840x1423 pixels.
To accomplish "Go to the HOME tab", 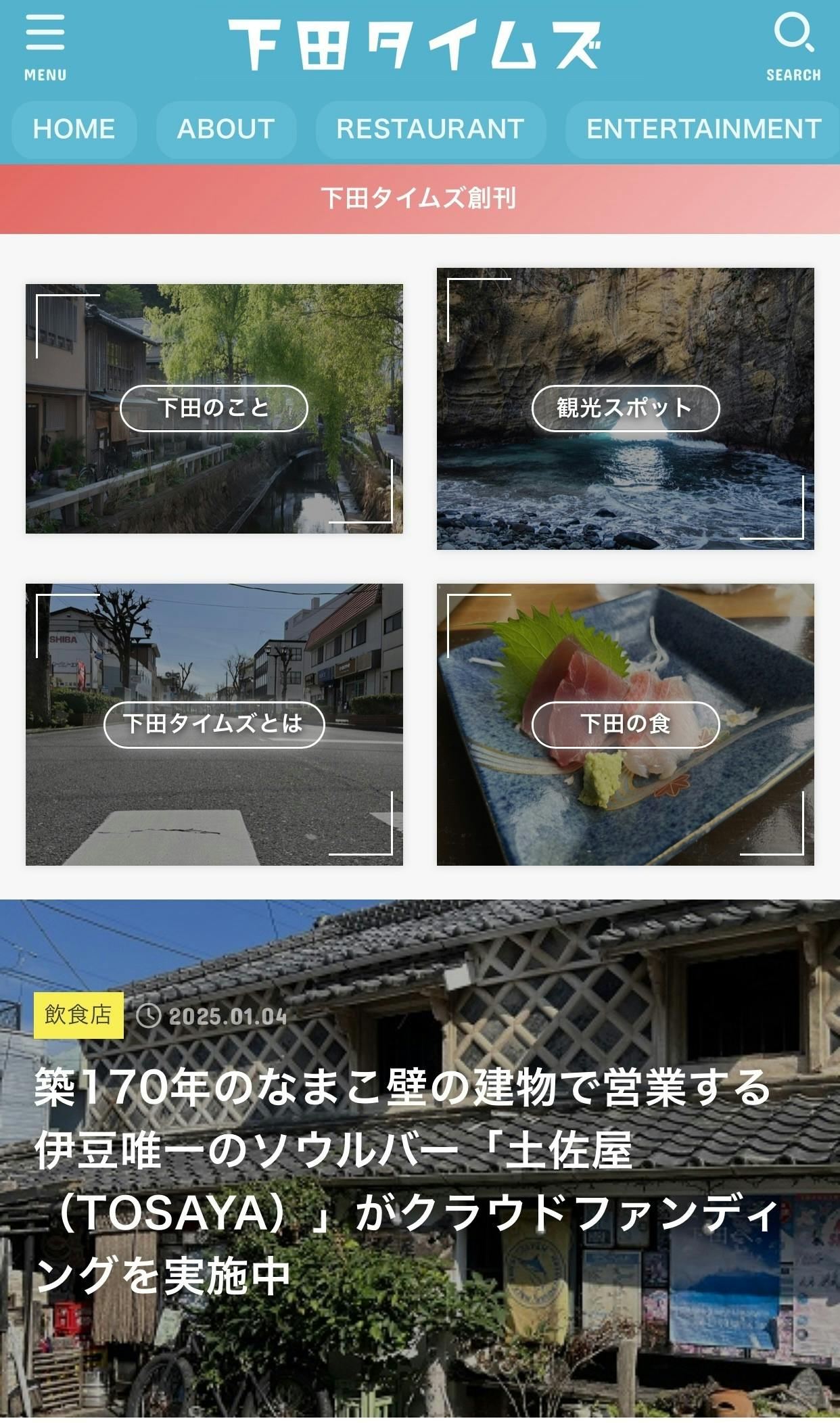I will pyautogui.click(x=74, y=129).
